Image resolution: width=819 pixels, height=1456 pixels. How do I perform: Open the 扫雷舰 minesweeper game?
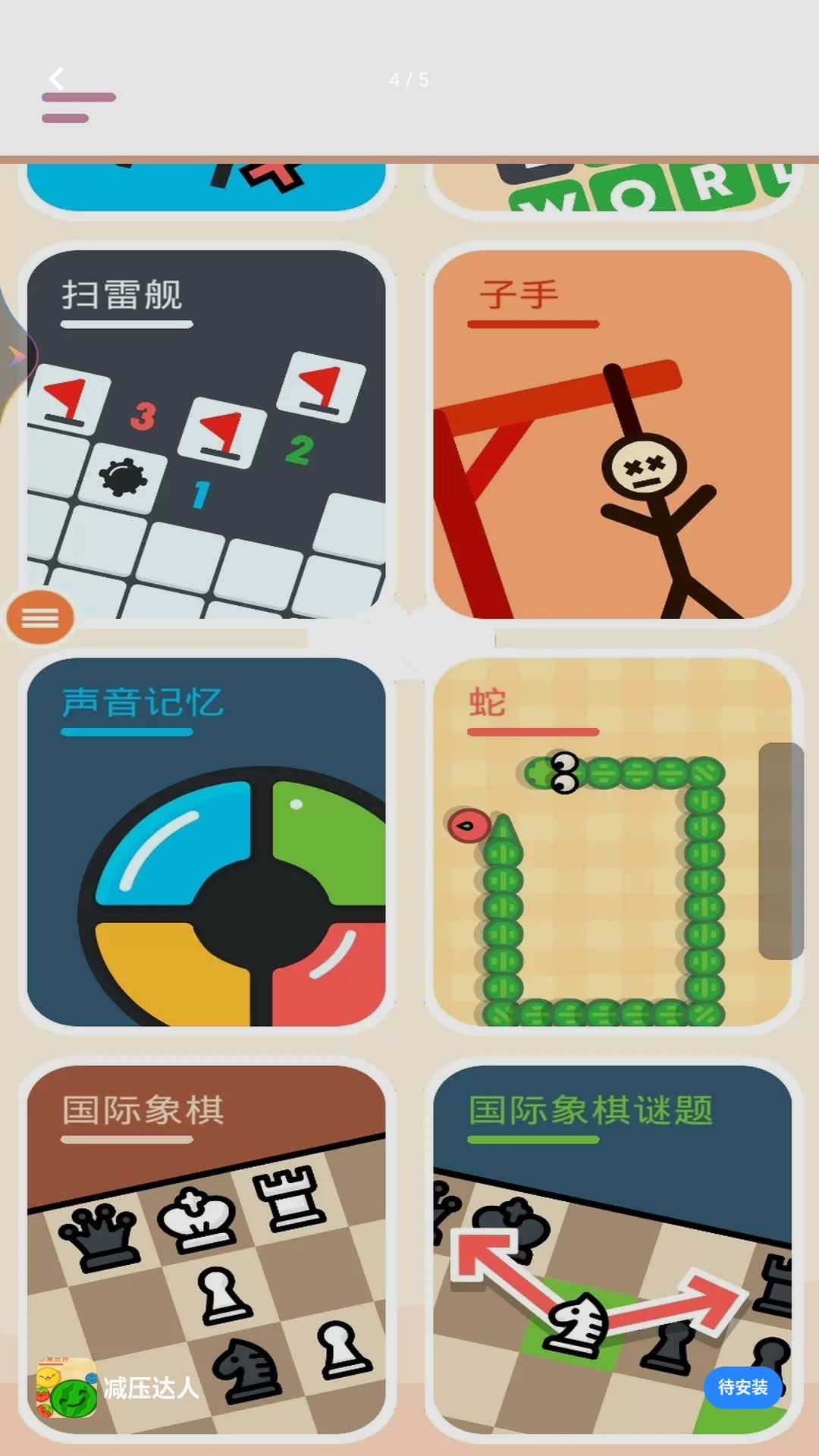pyautogui.click(x=206, y=435)
